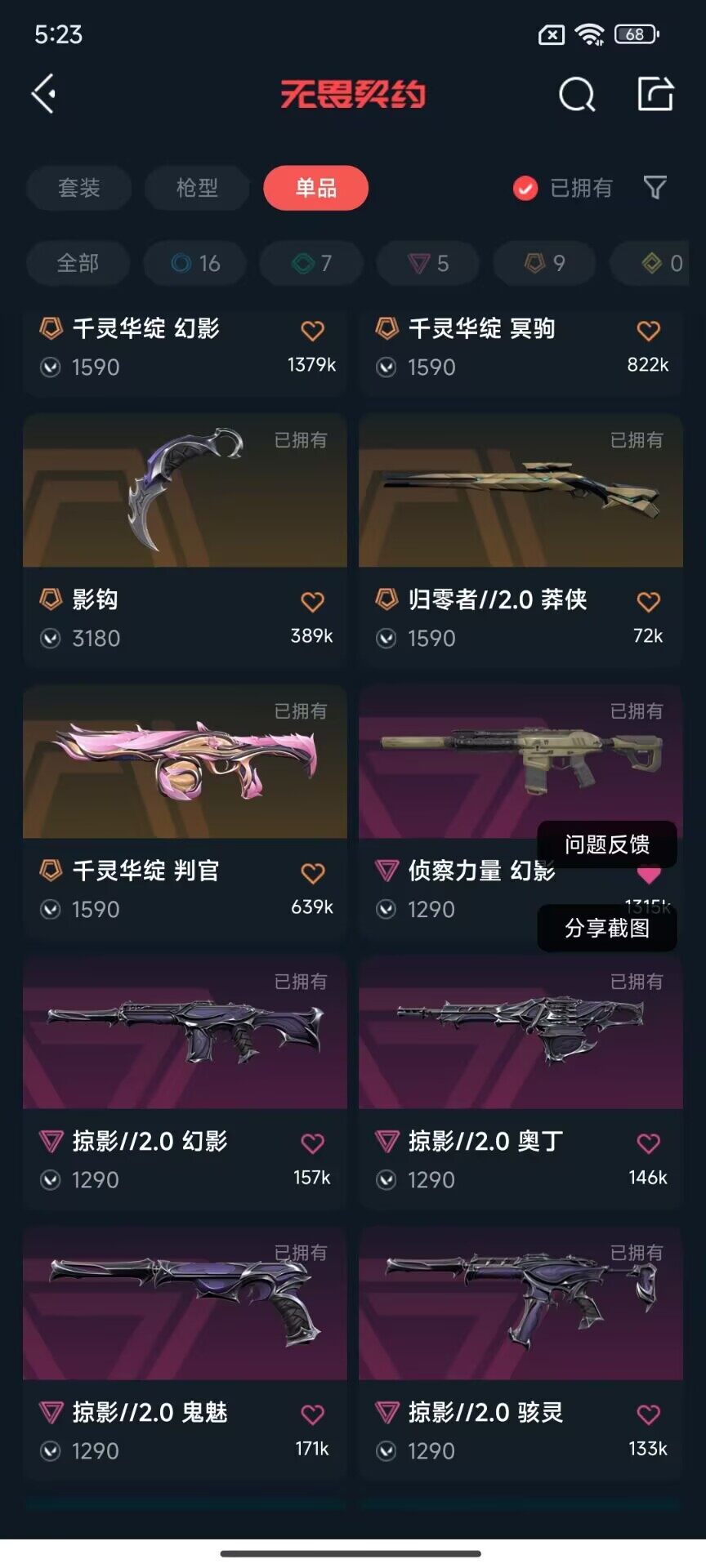
Task: Open the search icon in header
Action: point(577,94)
